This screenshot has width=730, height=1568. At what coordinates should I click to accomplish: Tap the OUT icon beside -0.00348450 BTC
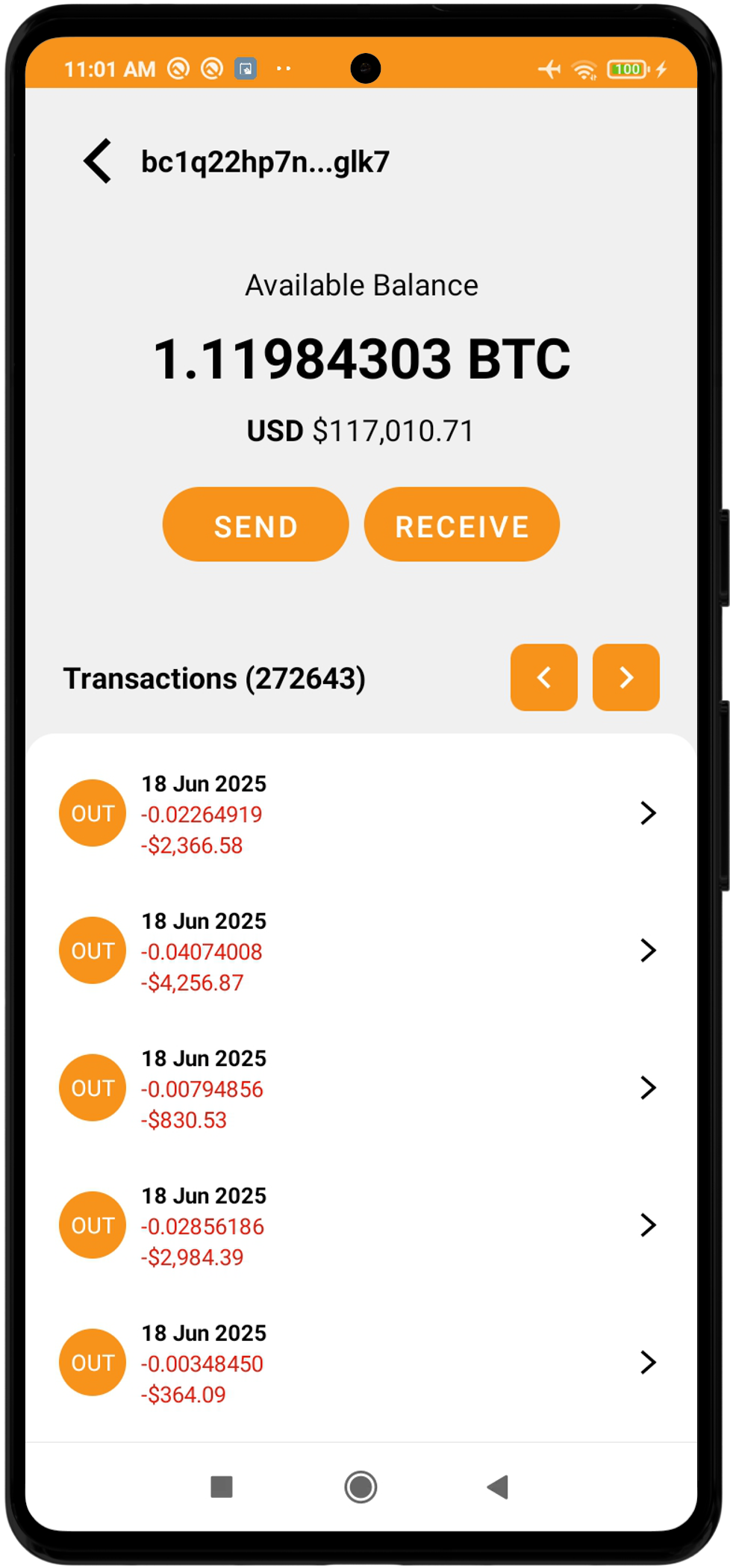coord(92,1362)
